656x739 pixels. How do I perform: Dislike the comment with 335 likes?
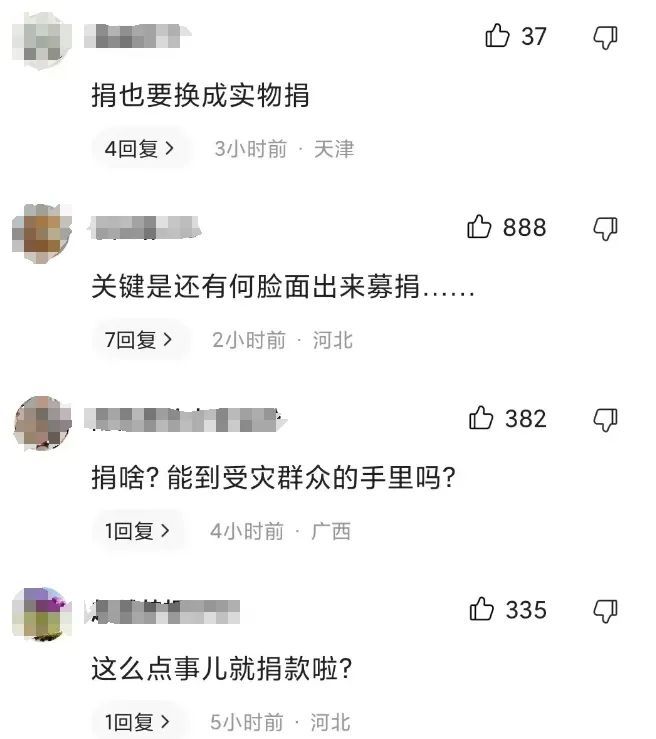(x=606, y=610)
